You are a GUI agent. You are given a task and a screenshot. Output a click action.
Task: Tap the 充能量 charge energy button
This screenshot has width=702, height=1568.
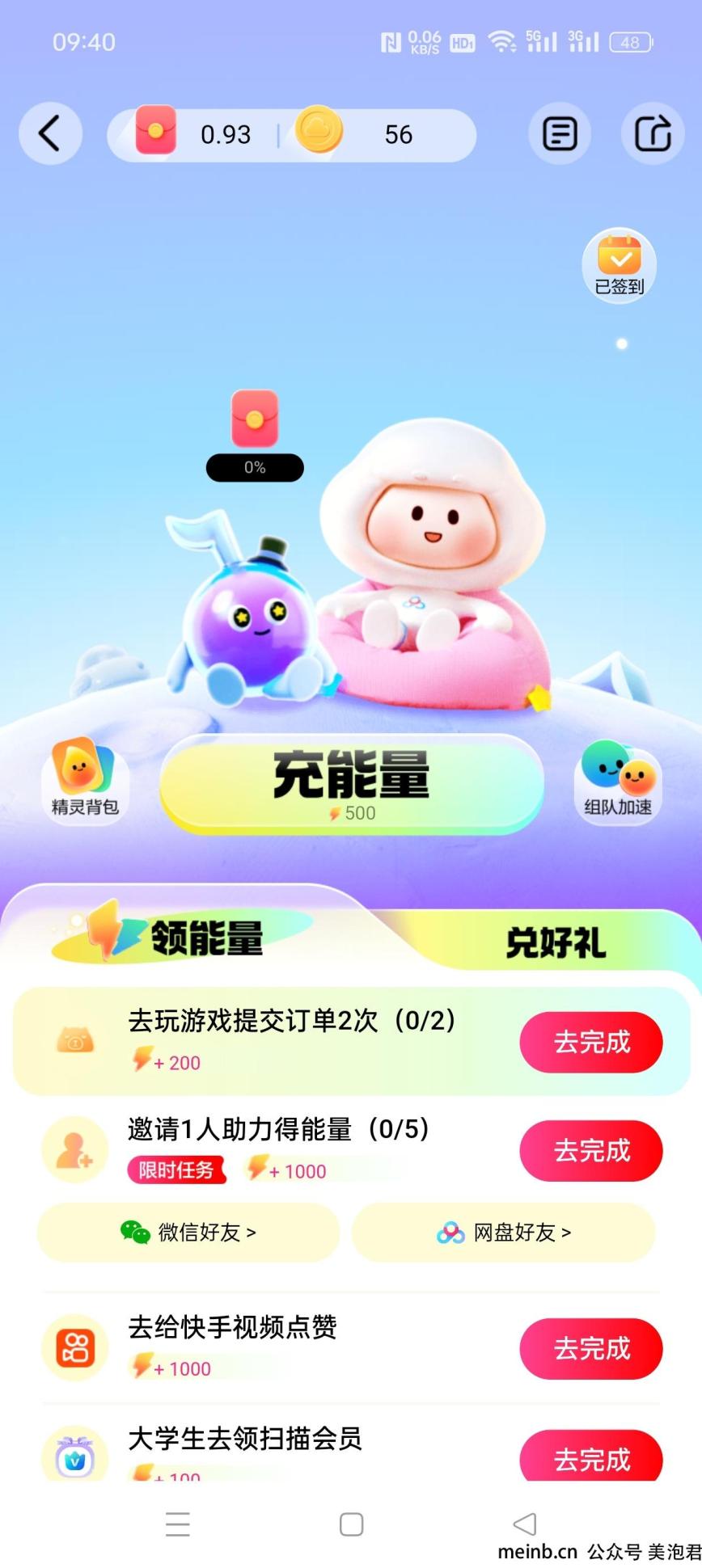pyautogui.click(x=352, y=782)
